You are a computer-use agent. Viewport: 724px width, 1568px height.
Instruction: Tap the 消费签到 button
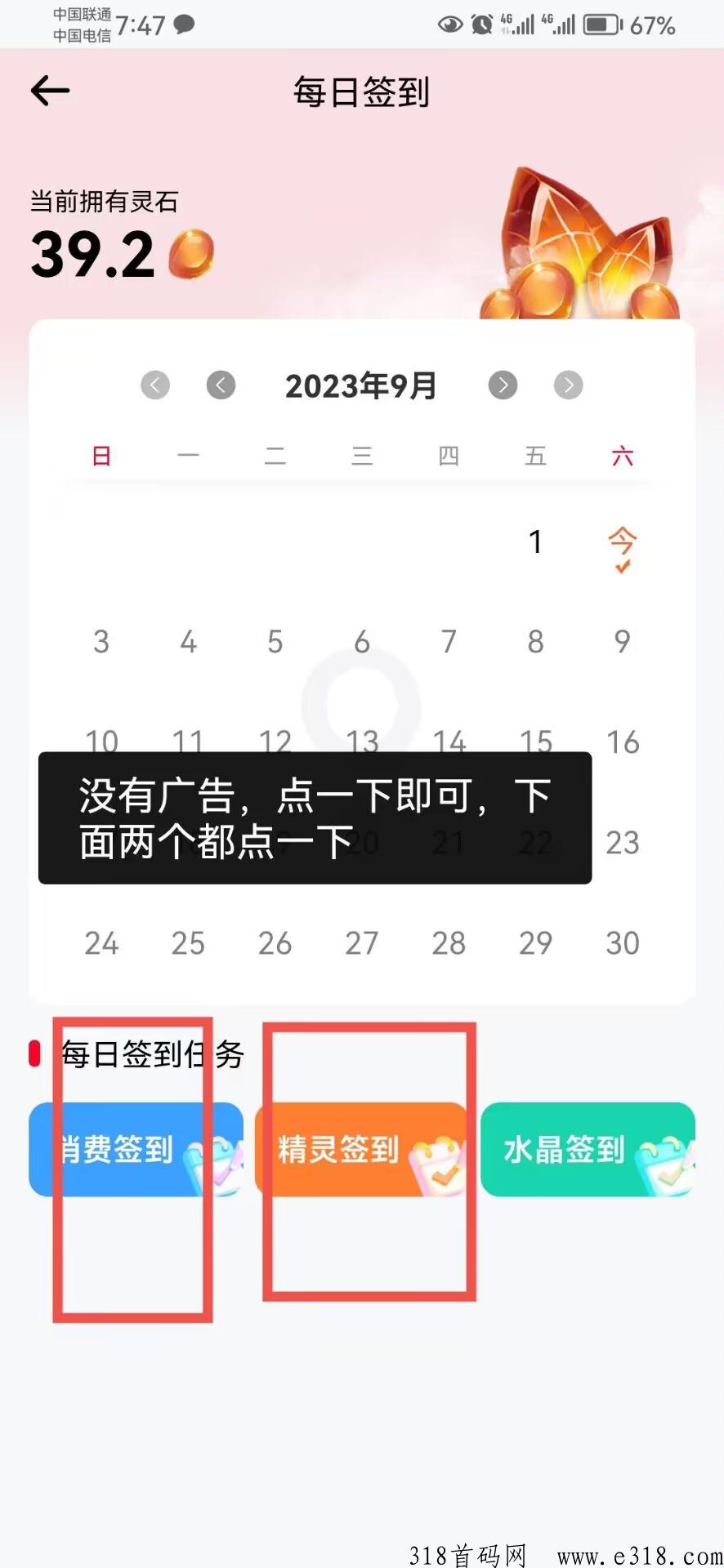pos(136,1149)
